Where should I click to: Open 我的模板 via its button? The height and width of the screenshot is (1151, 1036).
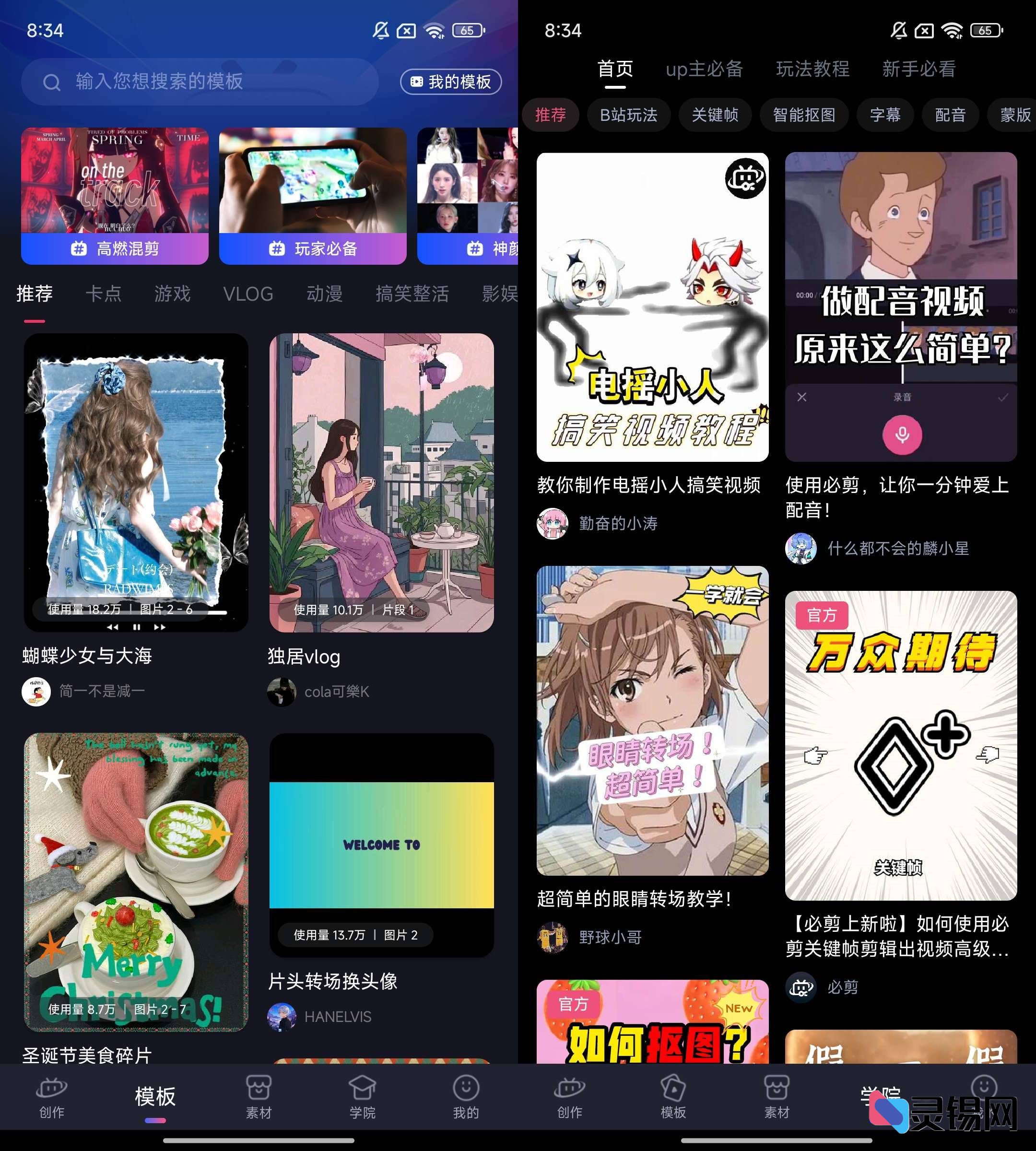(451, 82)
